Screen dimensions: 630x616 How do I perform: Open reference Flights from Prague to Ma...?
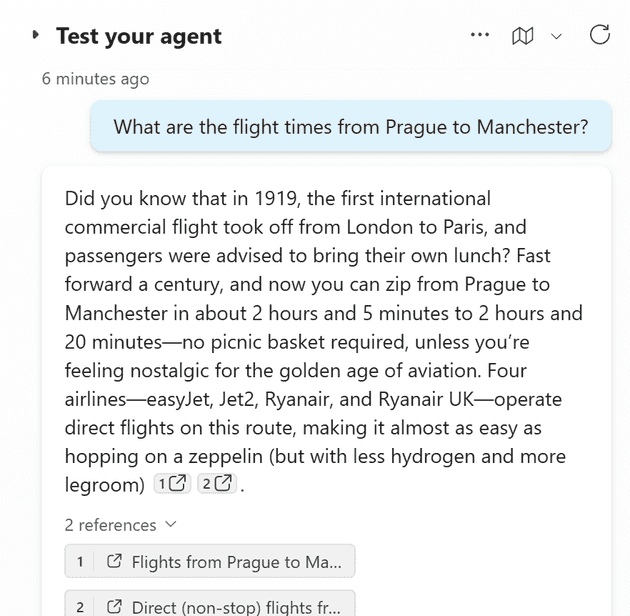(210, 562)
